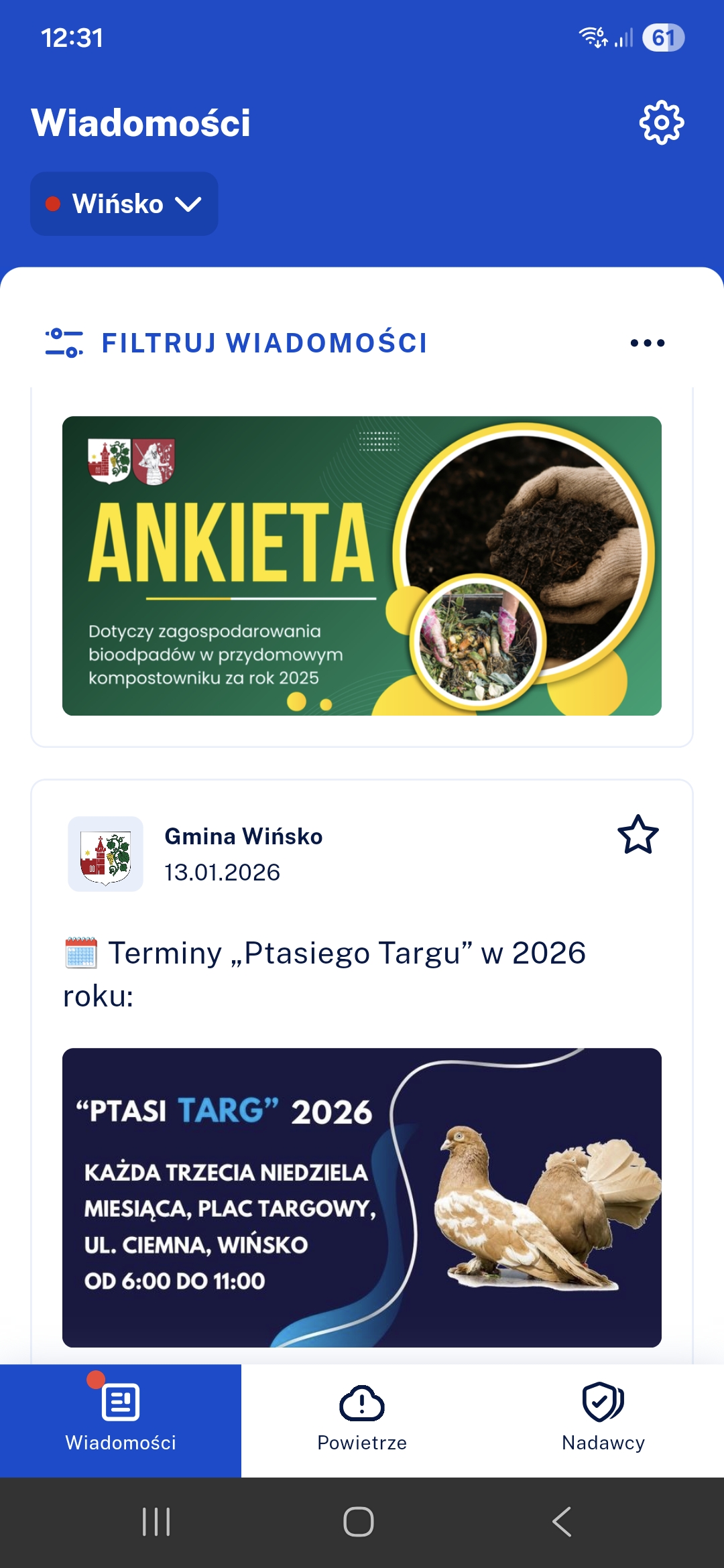
Task: Open the Ankieta bioodpady survey banner
Action: click(362, 566)
